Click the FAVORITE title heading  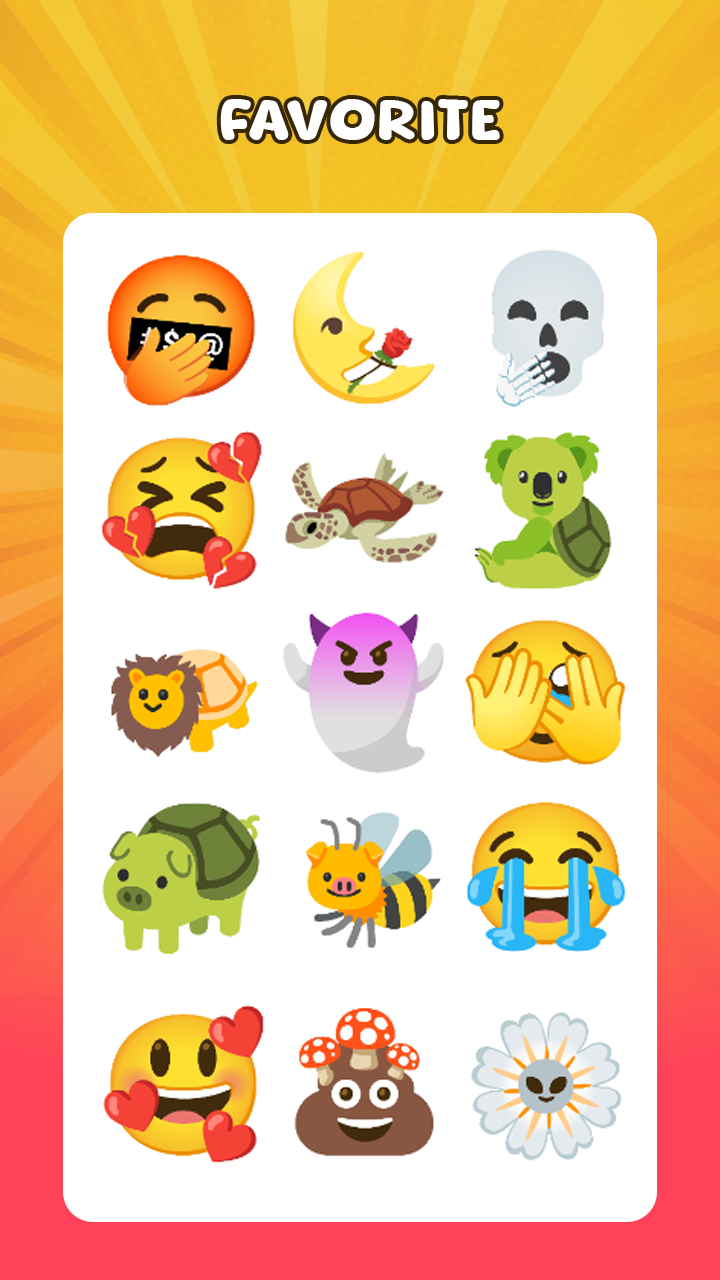click(360, 118)
